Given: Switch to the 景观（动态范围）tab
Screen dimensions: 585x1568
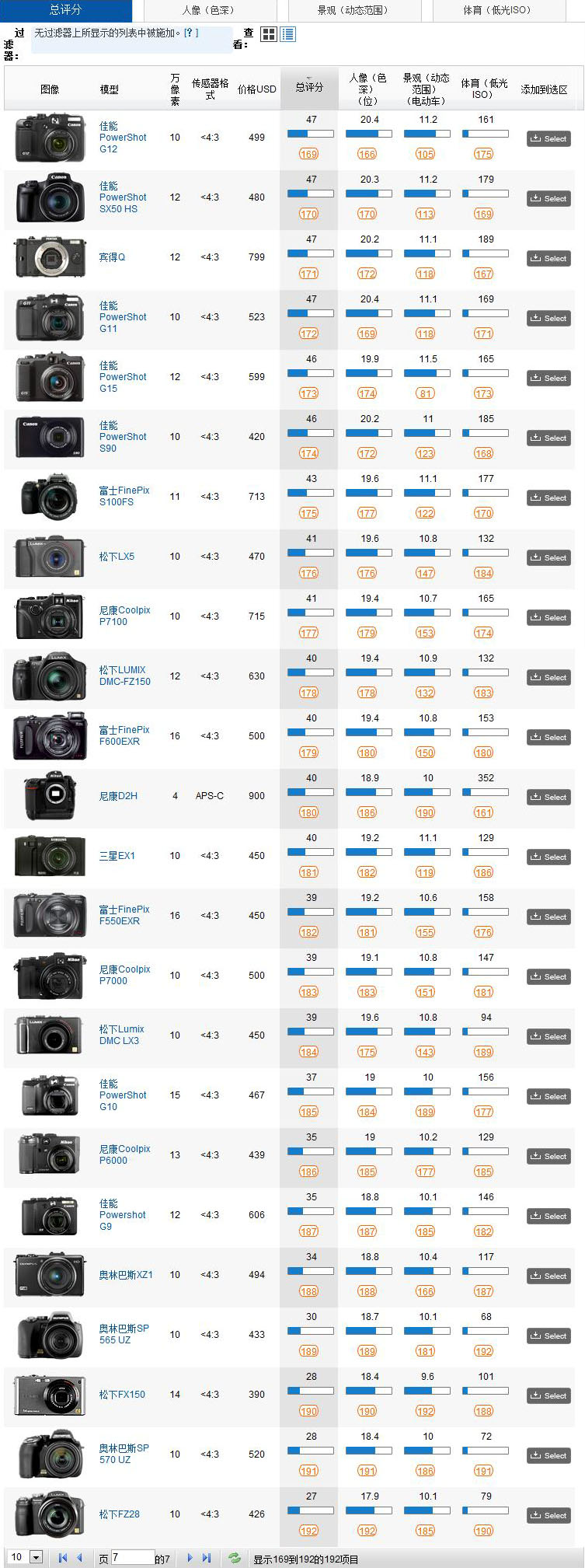Looking at the screenshot, I should 353,10.
